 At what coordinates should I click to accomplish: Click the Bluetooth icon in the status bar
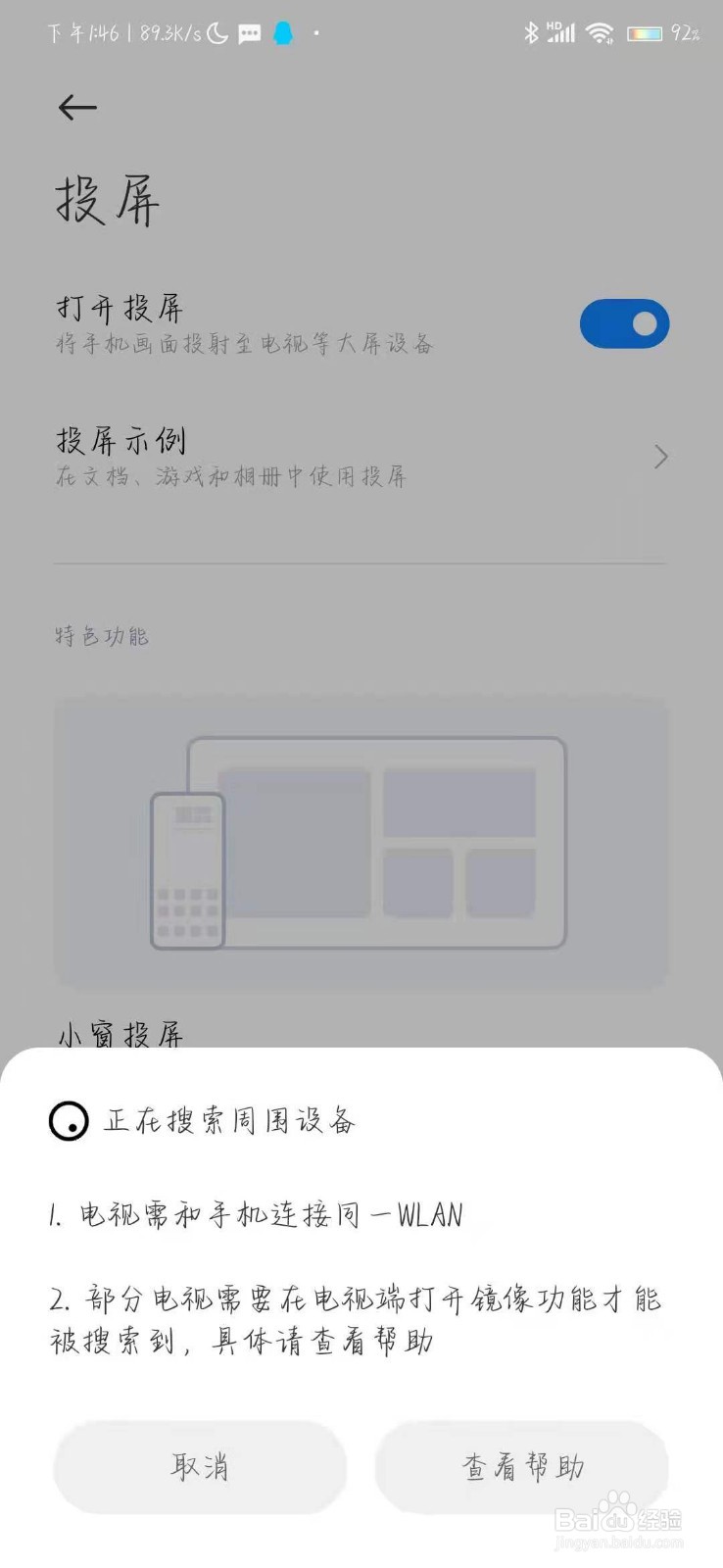click(530, 33)
